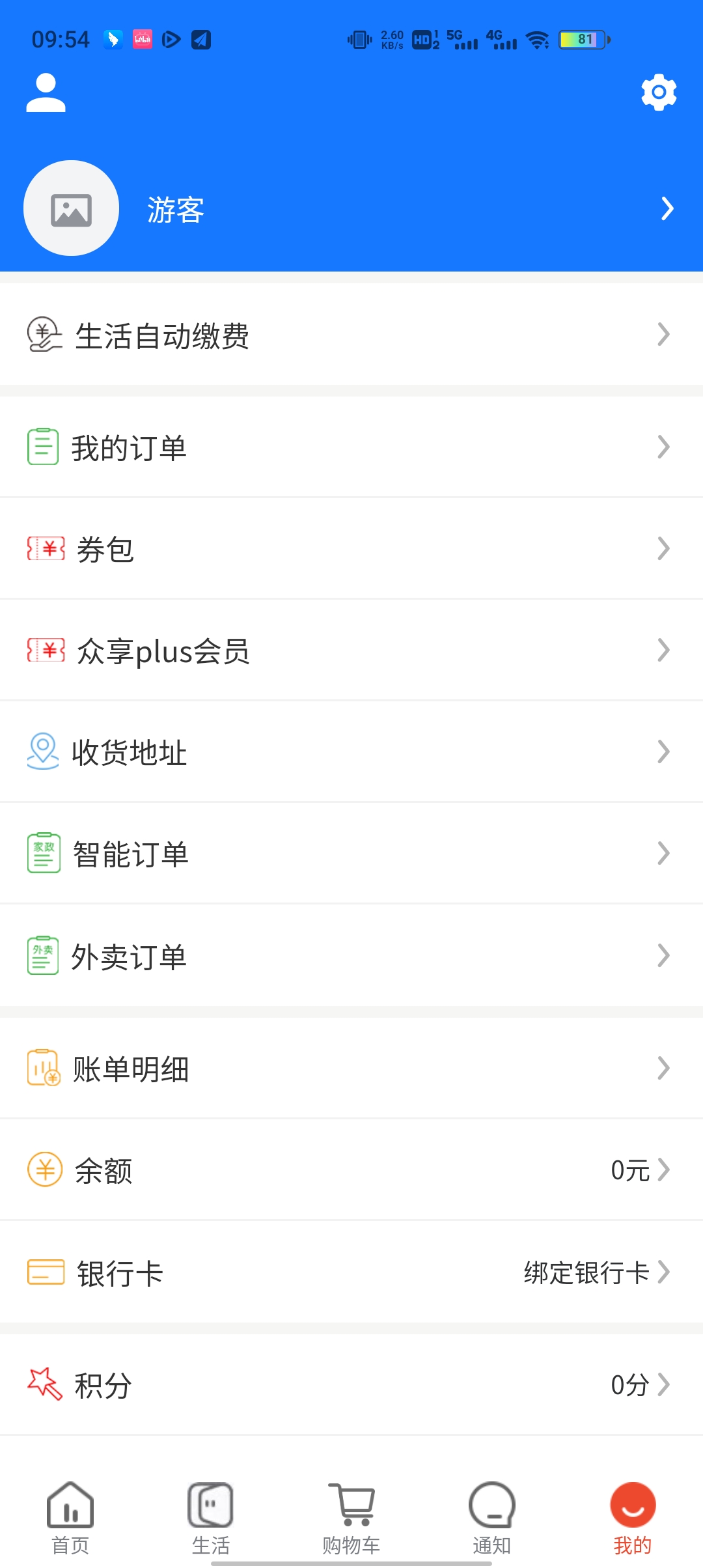Tap the avatar image placeholder
The width and height of the screenshot is (703, 1568).
coord(71,208)
